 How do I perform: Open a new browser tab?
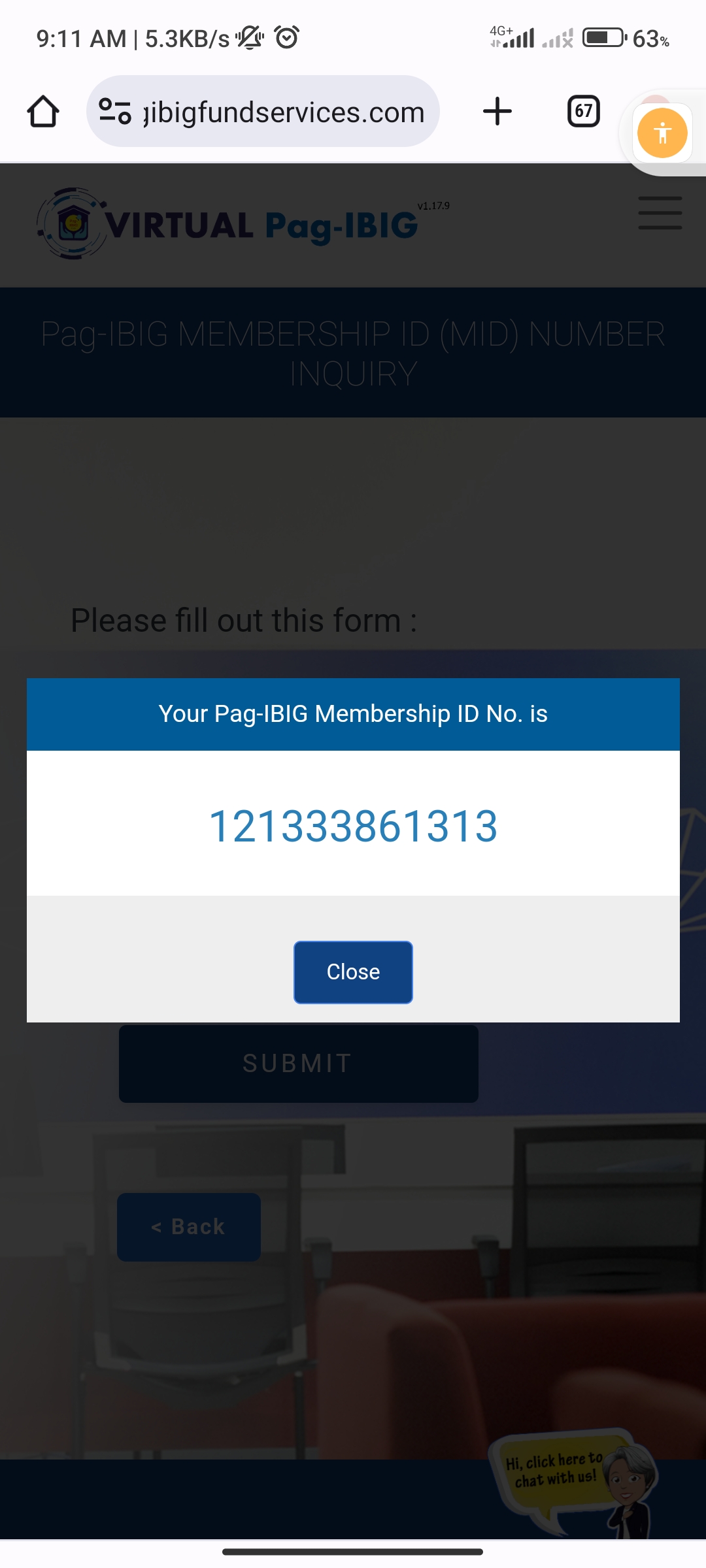tap(497, 112)
